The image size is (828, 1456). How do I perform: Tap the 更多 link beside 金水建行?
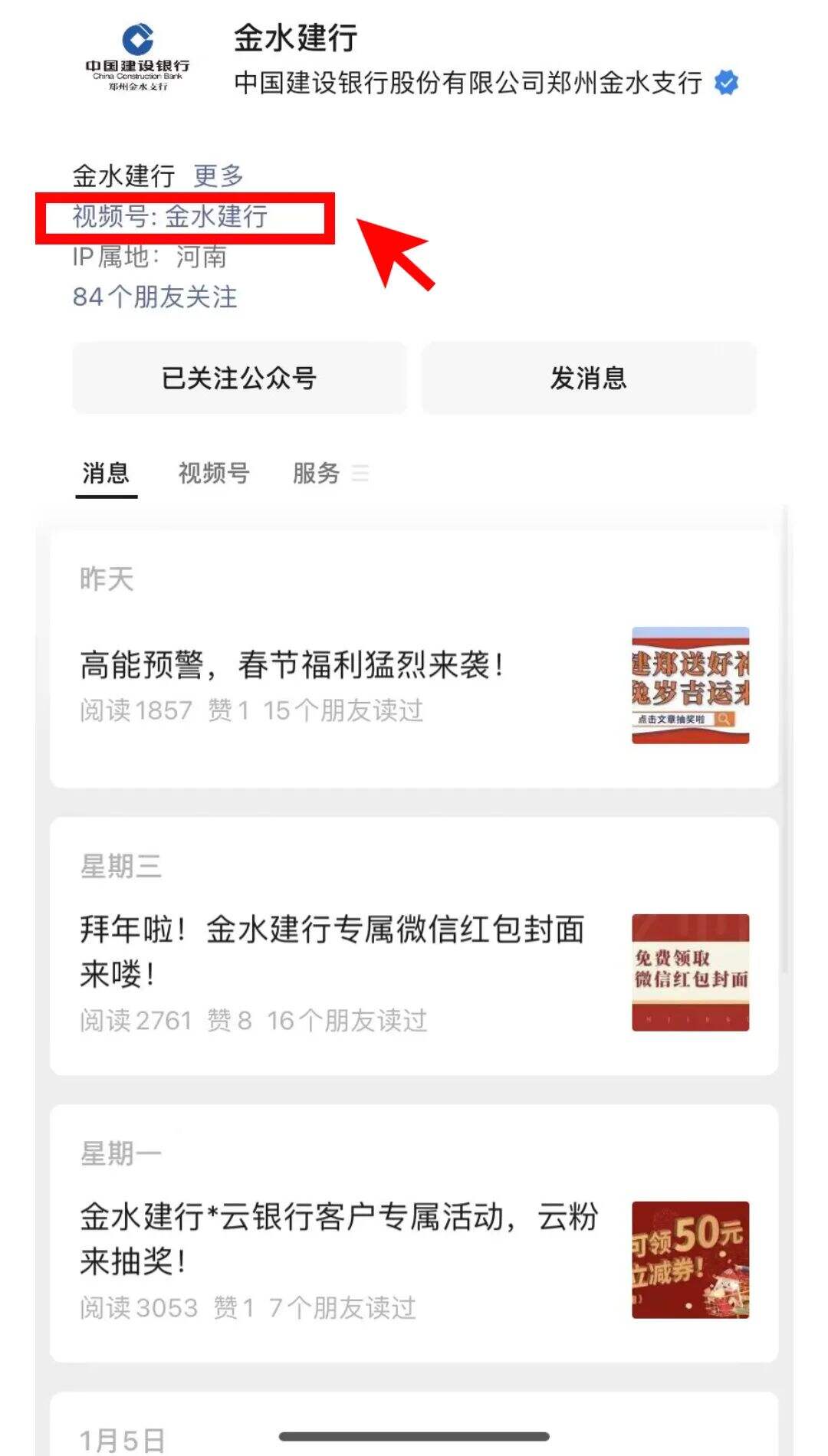coord(219,175)
